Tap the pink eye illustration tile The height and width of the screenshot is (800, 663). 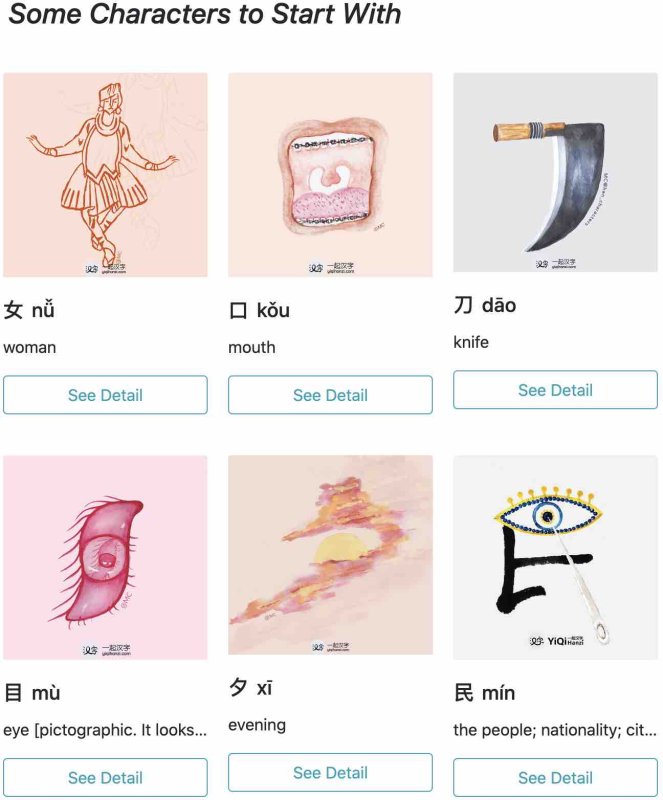[x=105, y=557]
